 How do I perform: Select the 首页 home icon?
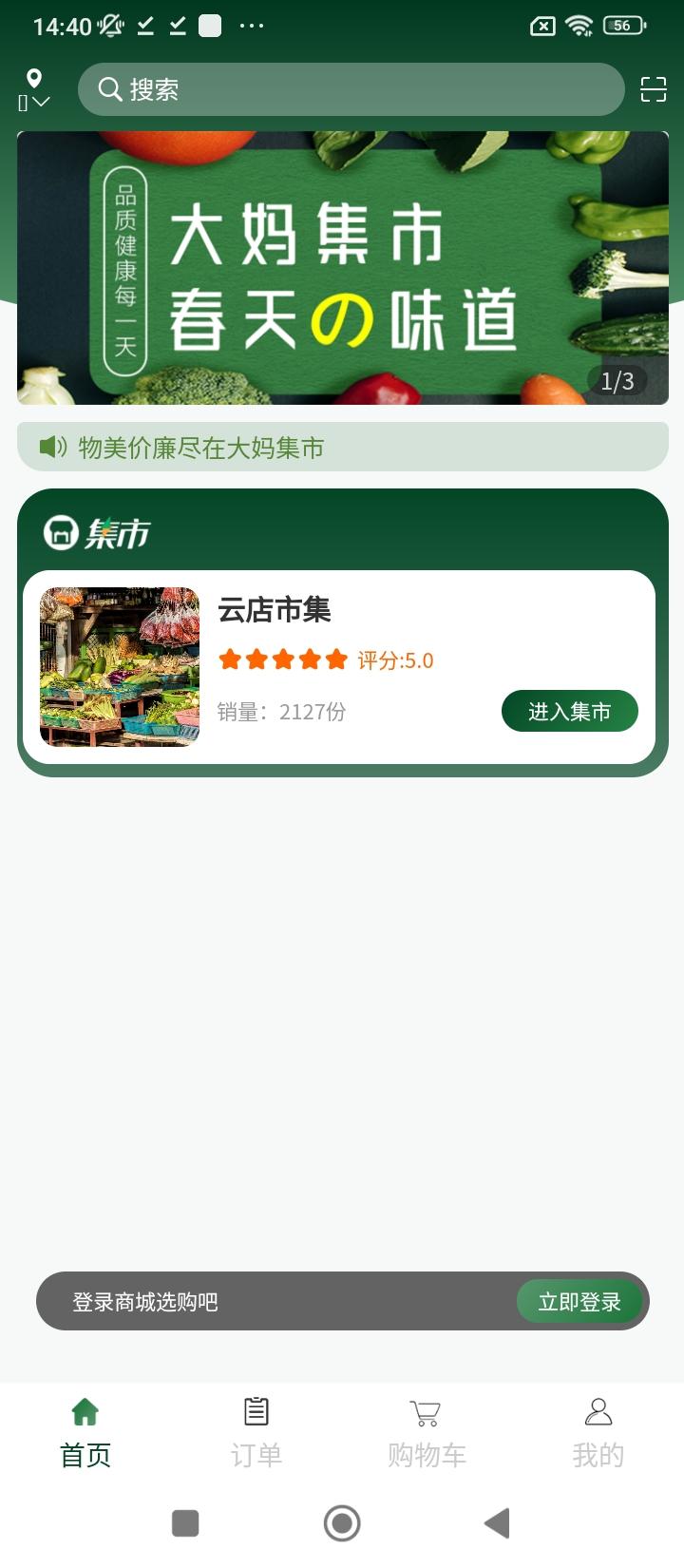(x=85, y=1413)
